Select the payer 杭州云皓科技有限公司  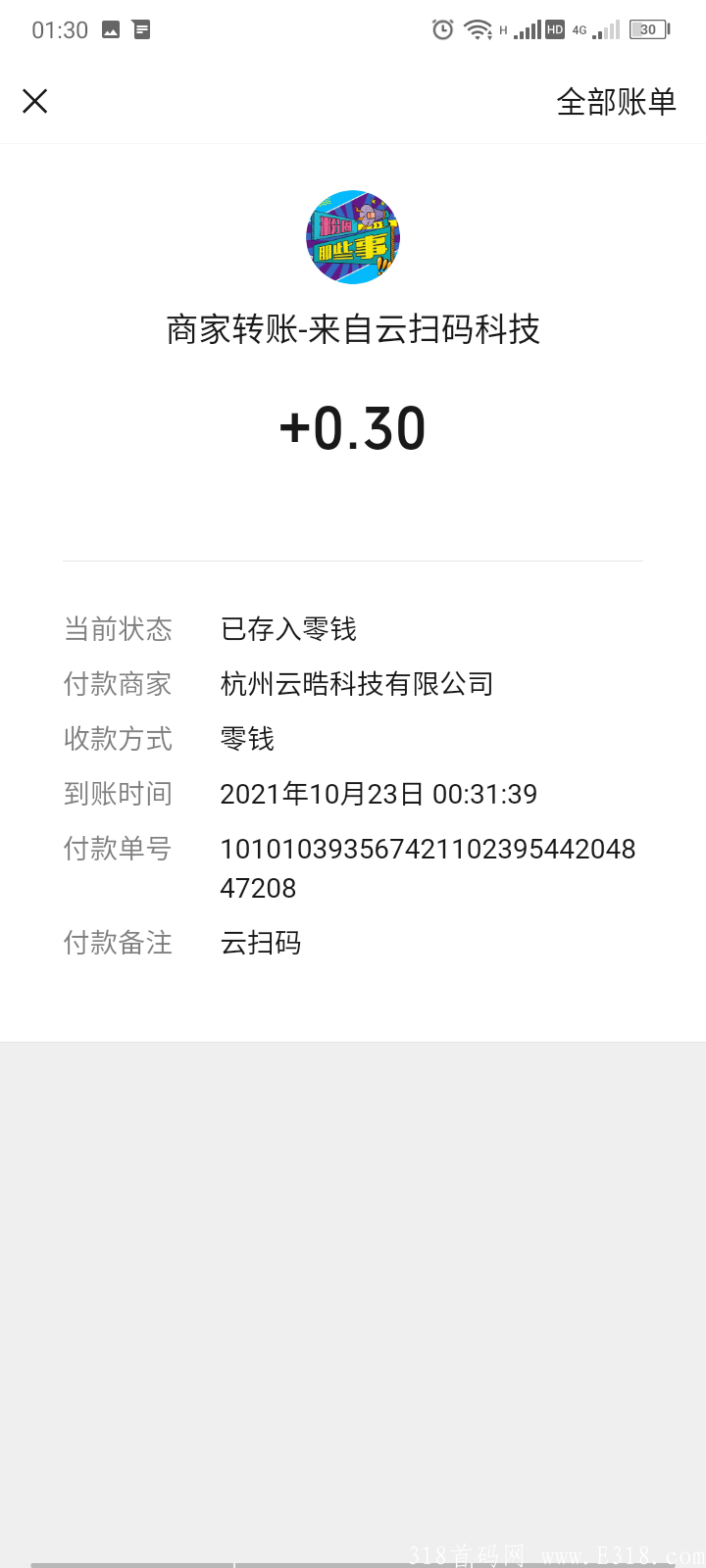tap(357, 684)
